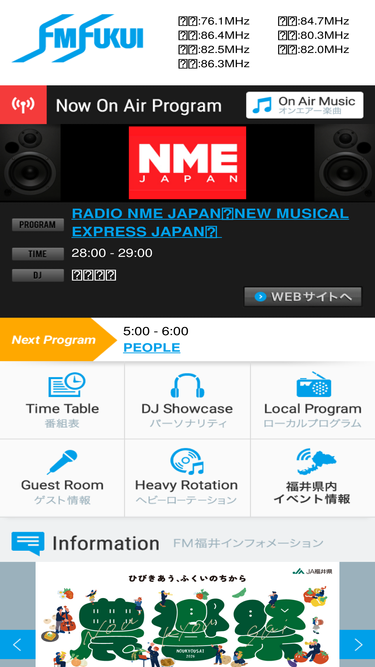This screenshot has height=667, width=375.
Task: Go to Guest Room
Action: 62,478
